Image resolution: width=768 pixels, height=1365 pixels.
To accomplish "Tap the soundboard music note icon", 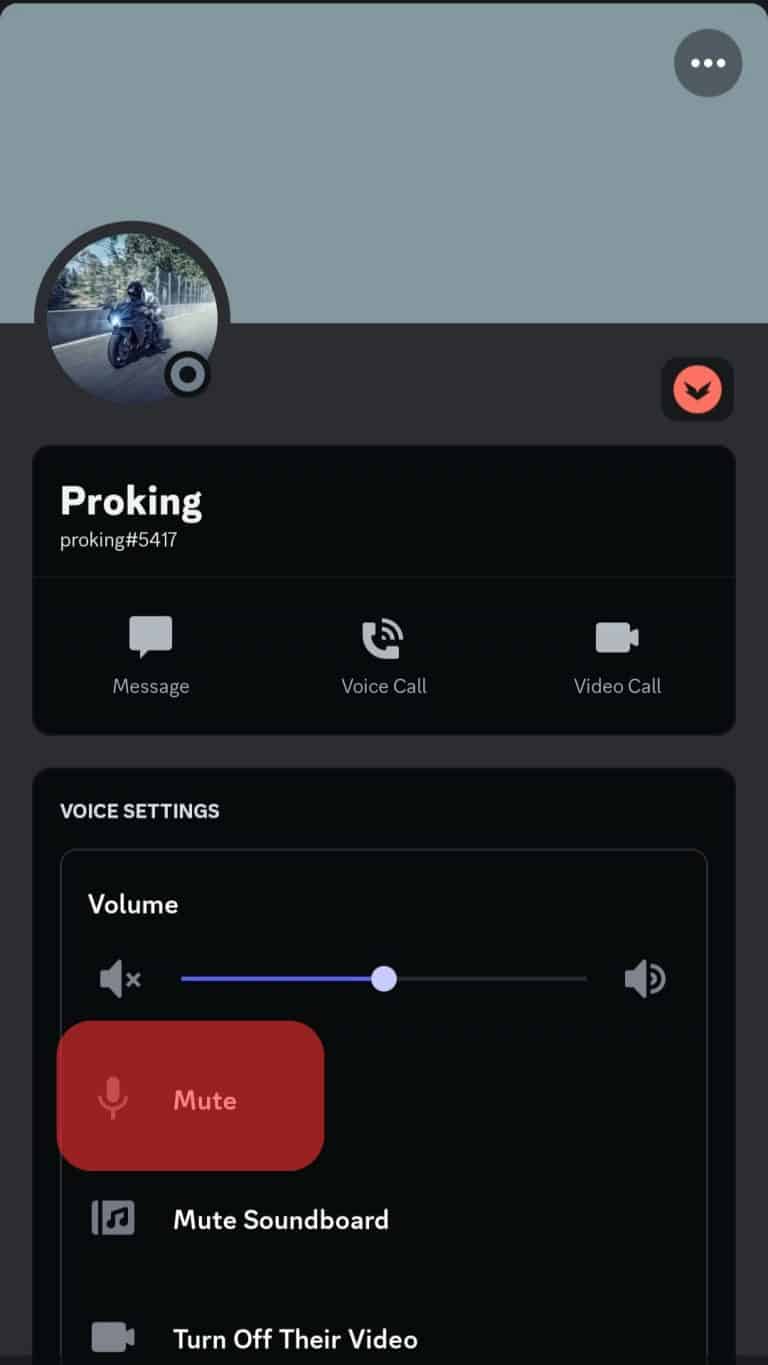I will coord(111,1218).
